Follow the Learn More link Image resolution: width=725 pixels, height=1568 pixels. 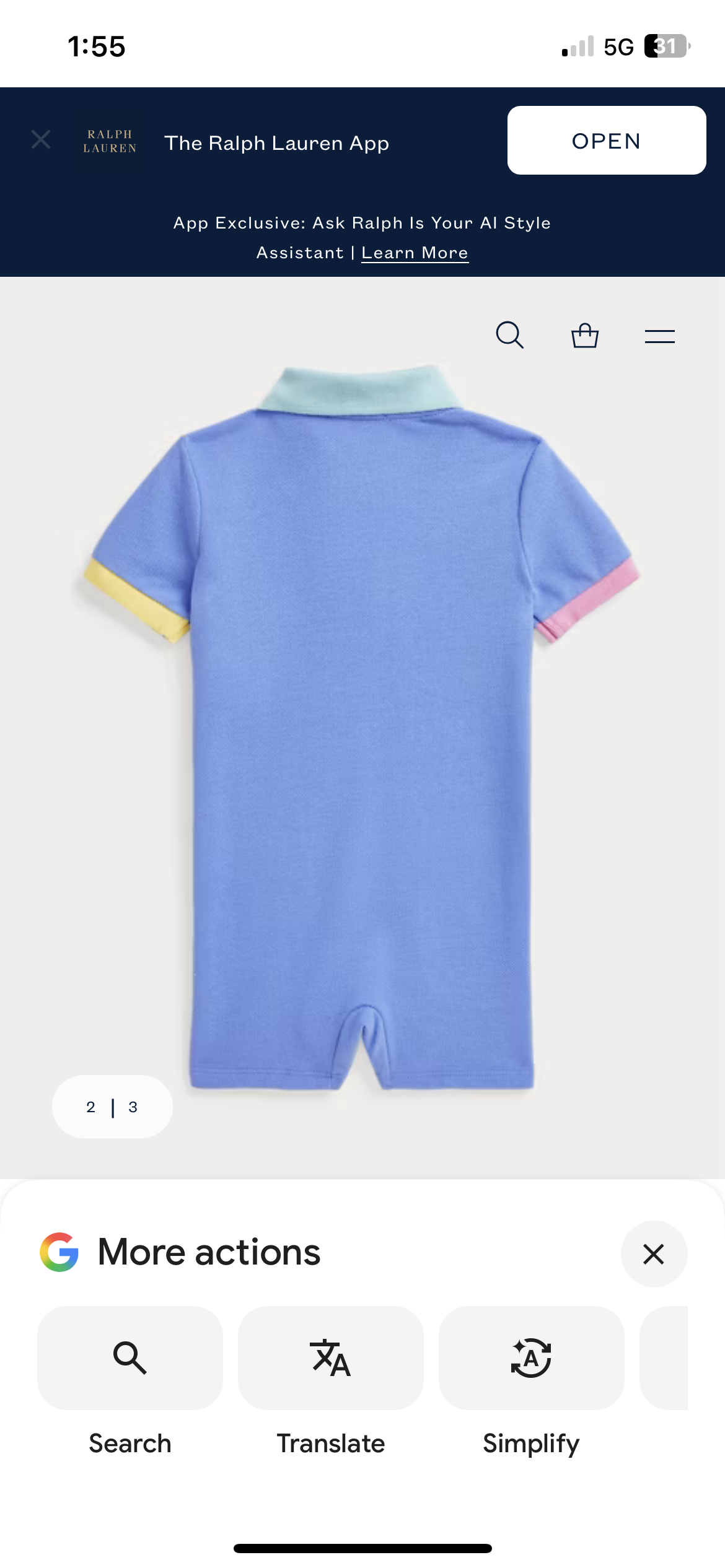[x=415, y=253]
